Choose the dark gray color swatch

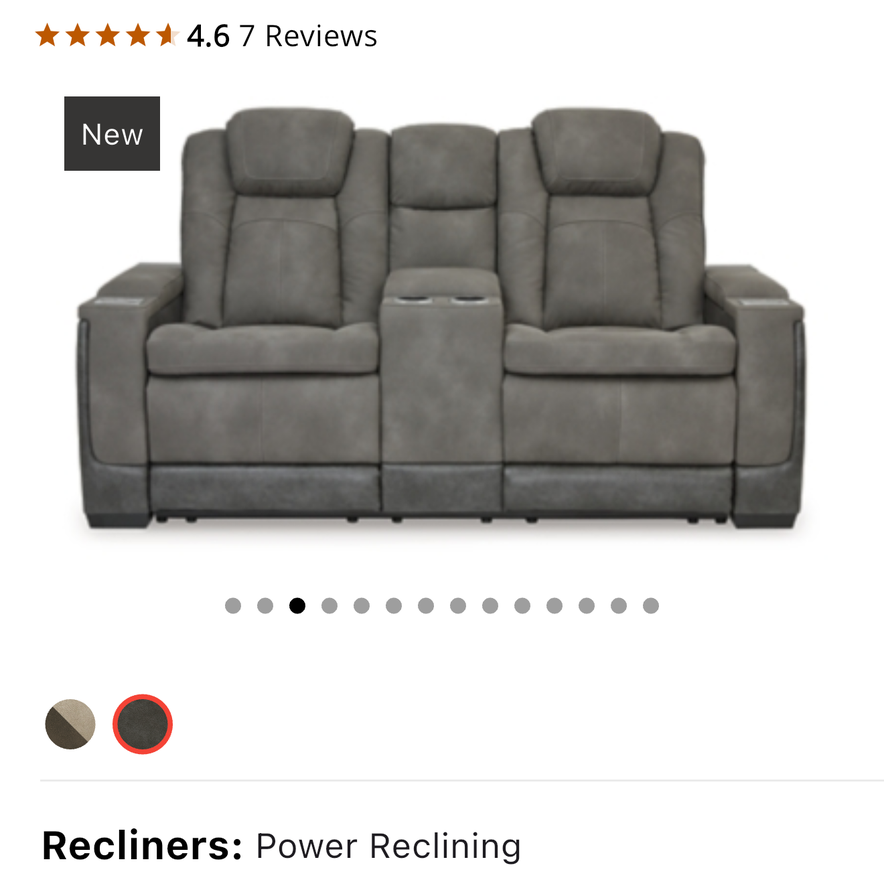point(142,724)
